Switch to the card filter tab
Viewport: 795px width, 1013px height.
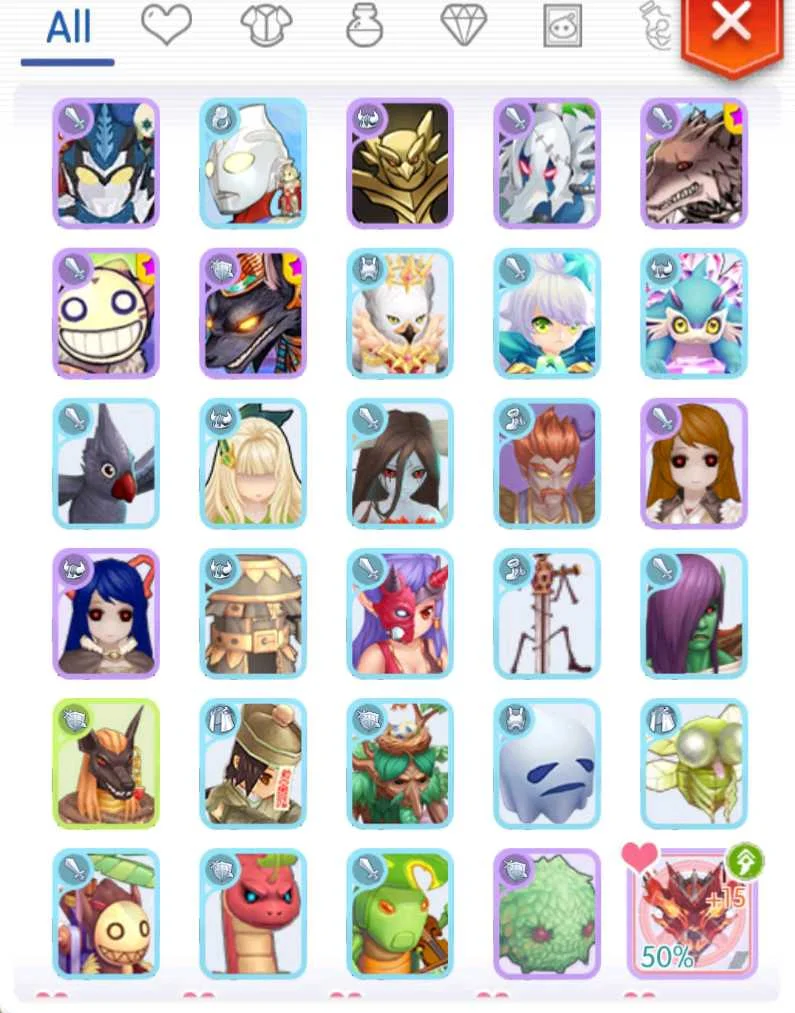click(x=562, y=26)
